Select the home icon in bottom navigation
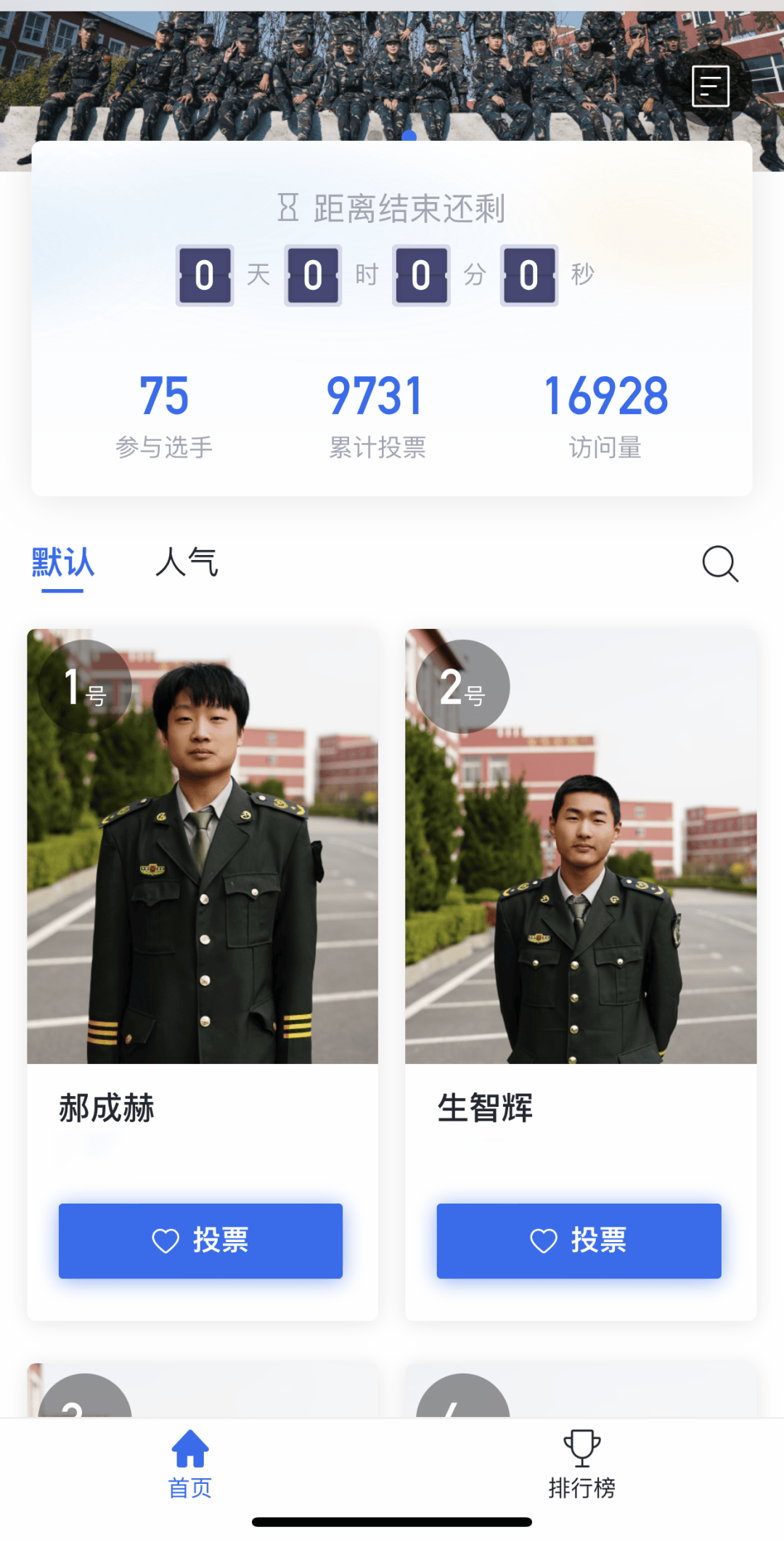 pyautogui.click(x=188, y=1448)
